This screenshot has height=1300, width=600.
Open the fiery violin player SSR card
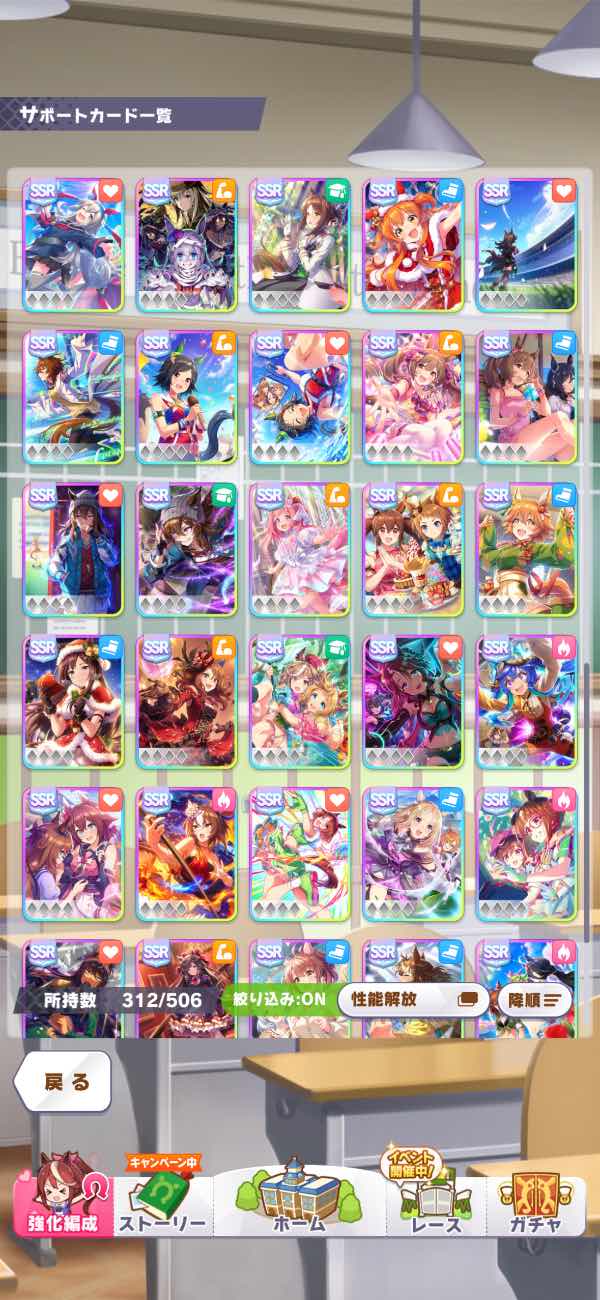point(186,853)
